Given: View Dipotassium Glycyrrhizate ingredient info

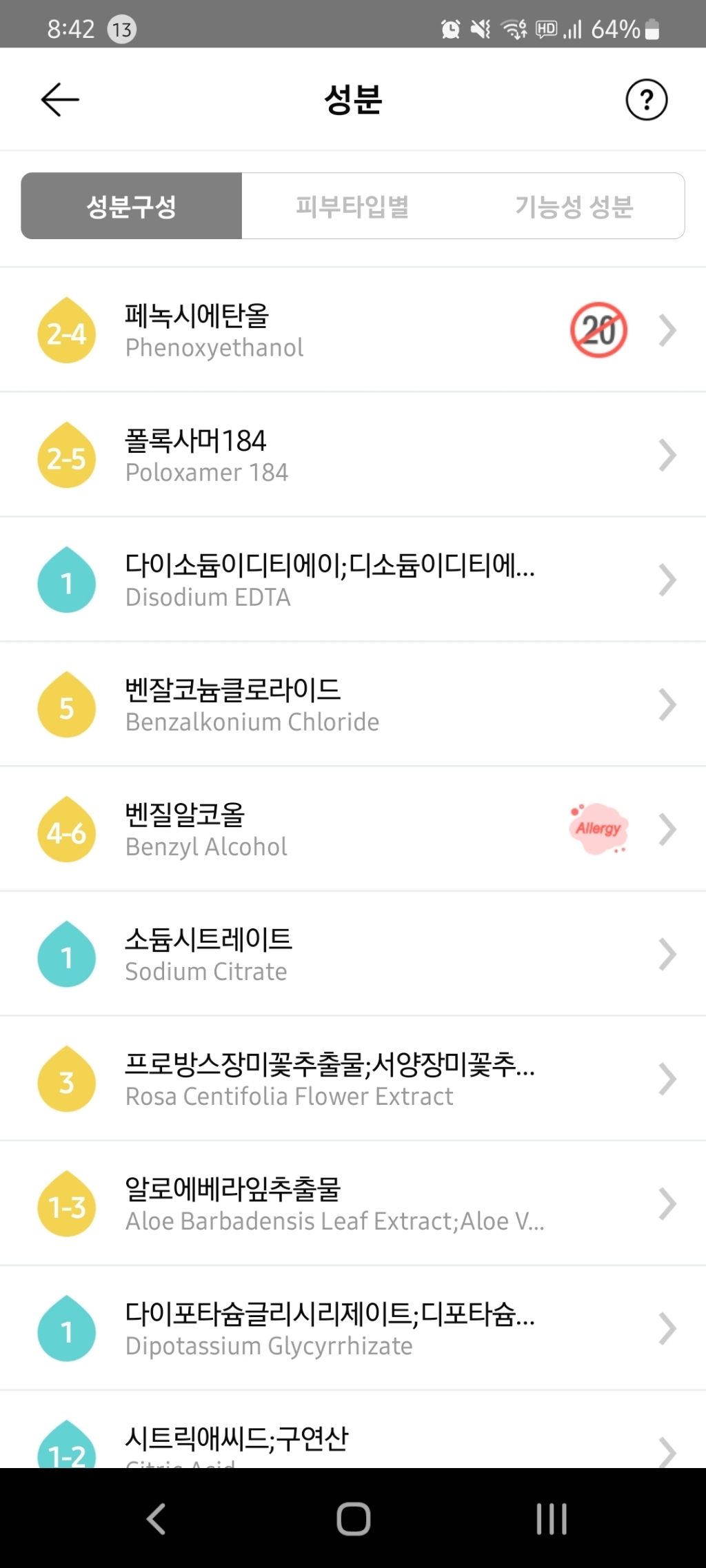Looking at the screenshot, I should point(353,1328).
